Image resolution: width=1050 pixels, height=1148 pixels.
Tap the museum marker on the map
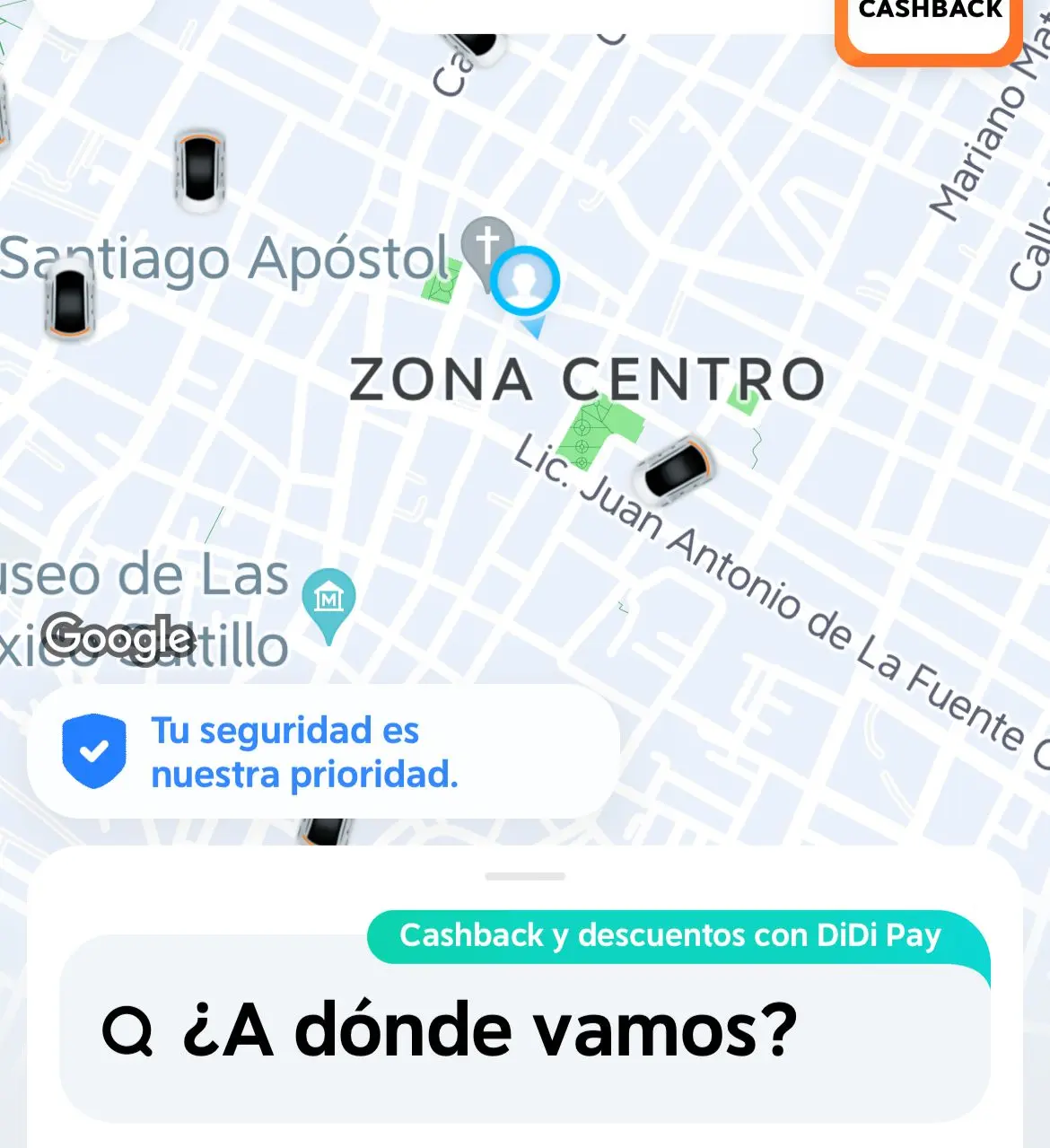(329, 599)
